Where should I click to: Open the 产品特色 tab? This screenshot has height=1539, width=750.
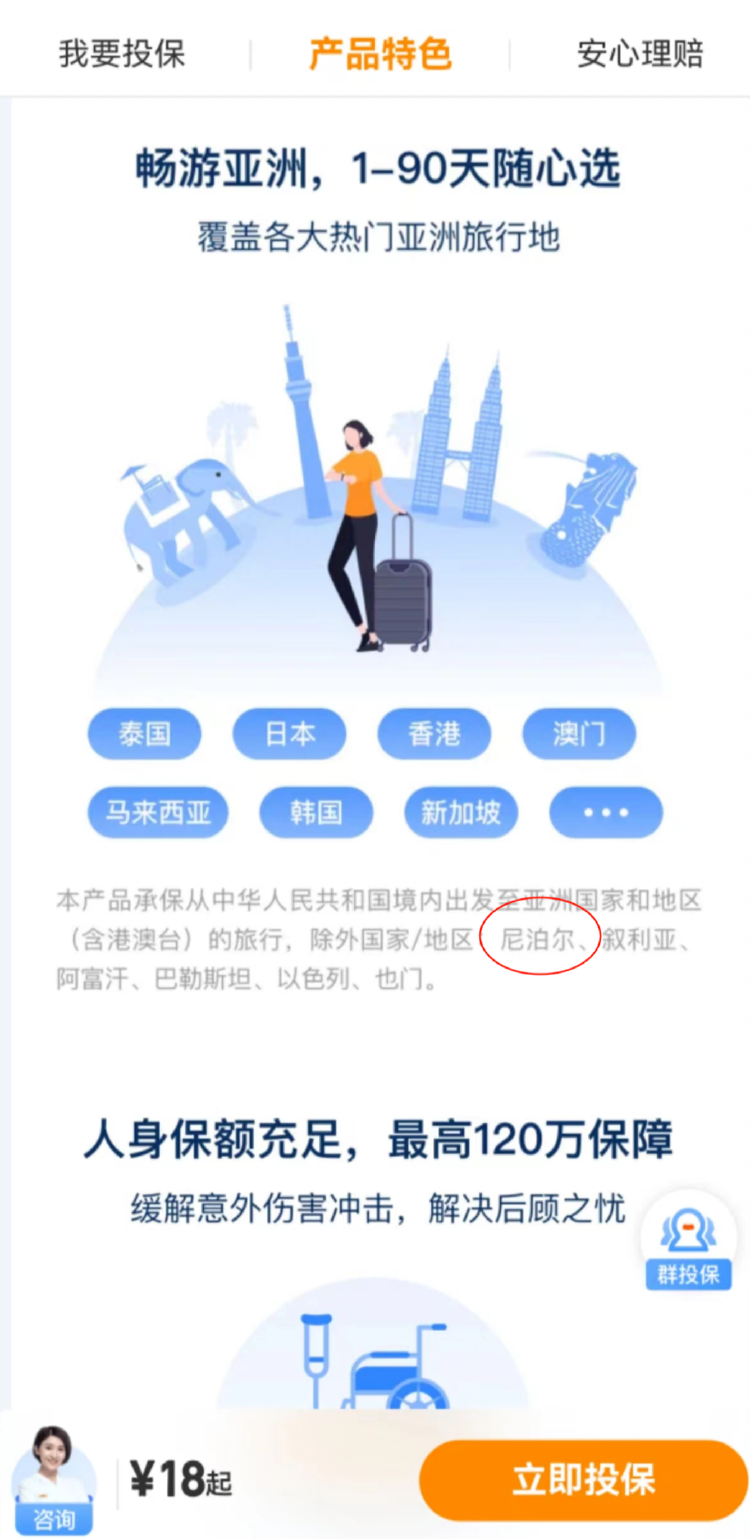click(x=380, y=54)
